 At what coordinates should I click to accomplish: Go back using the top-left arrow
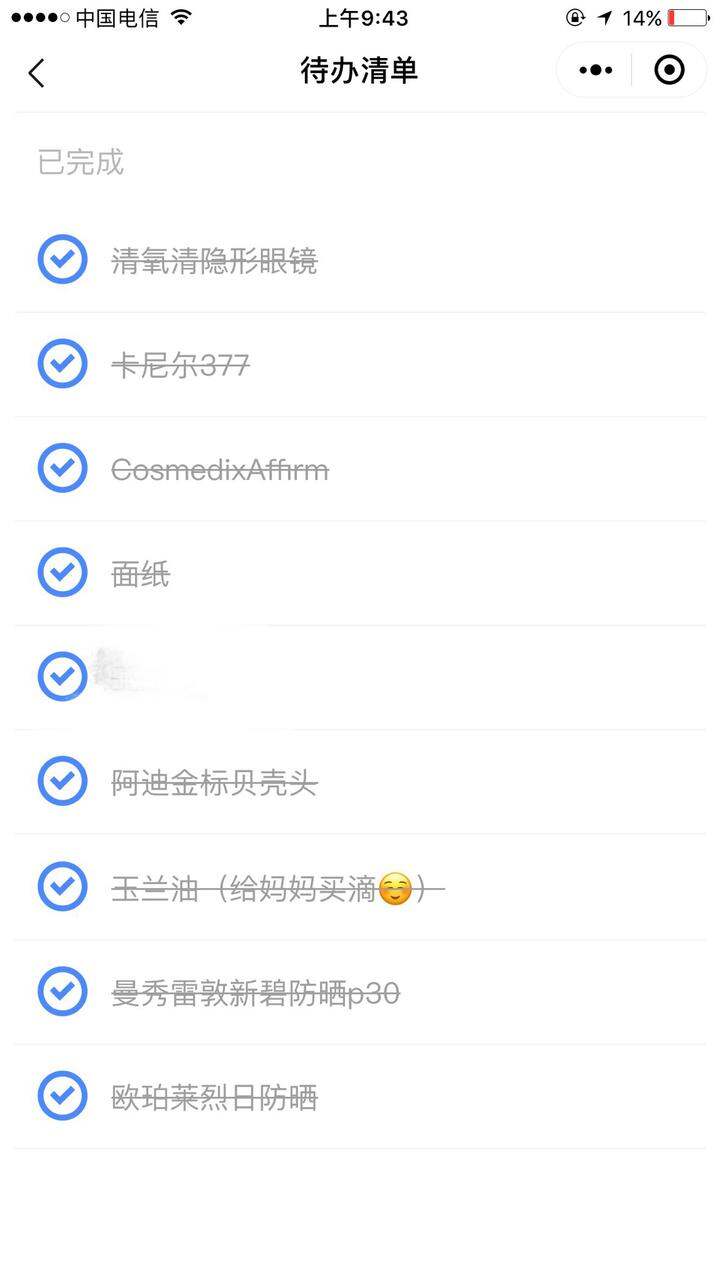[37, 72]
